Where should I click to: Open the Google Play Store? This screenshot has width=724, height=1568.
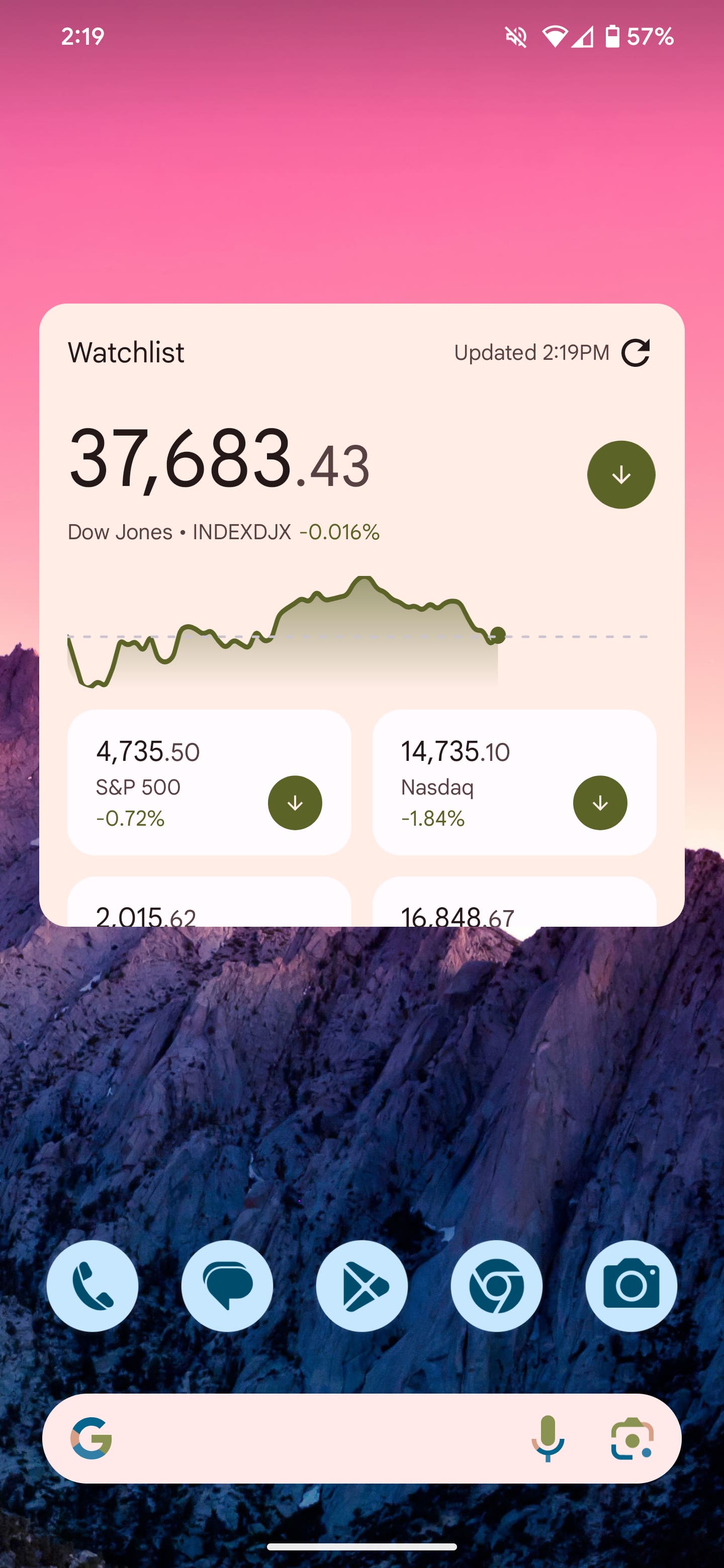point(361,1286)
